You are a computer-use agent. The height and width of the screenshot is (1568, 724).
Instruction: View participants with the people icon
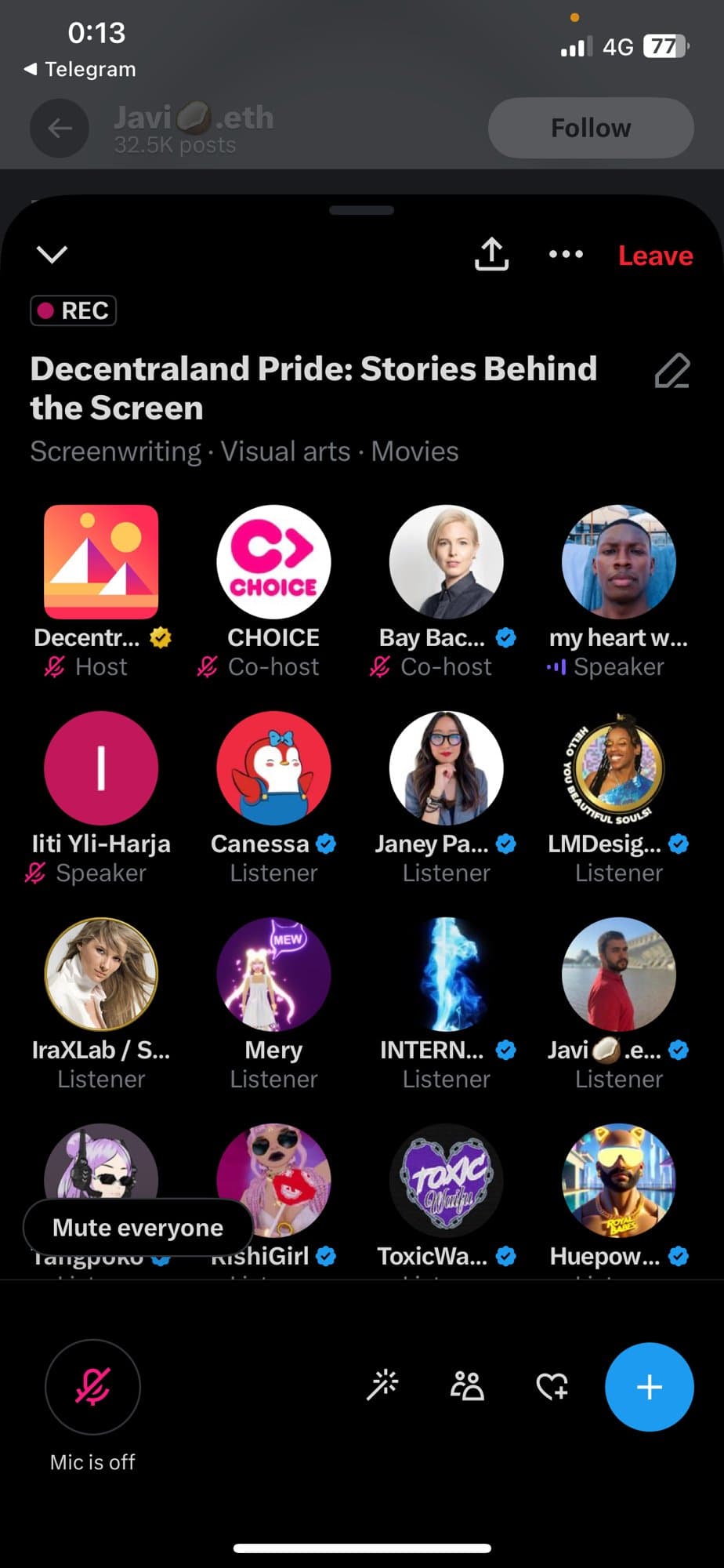coord(466,1386)
